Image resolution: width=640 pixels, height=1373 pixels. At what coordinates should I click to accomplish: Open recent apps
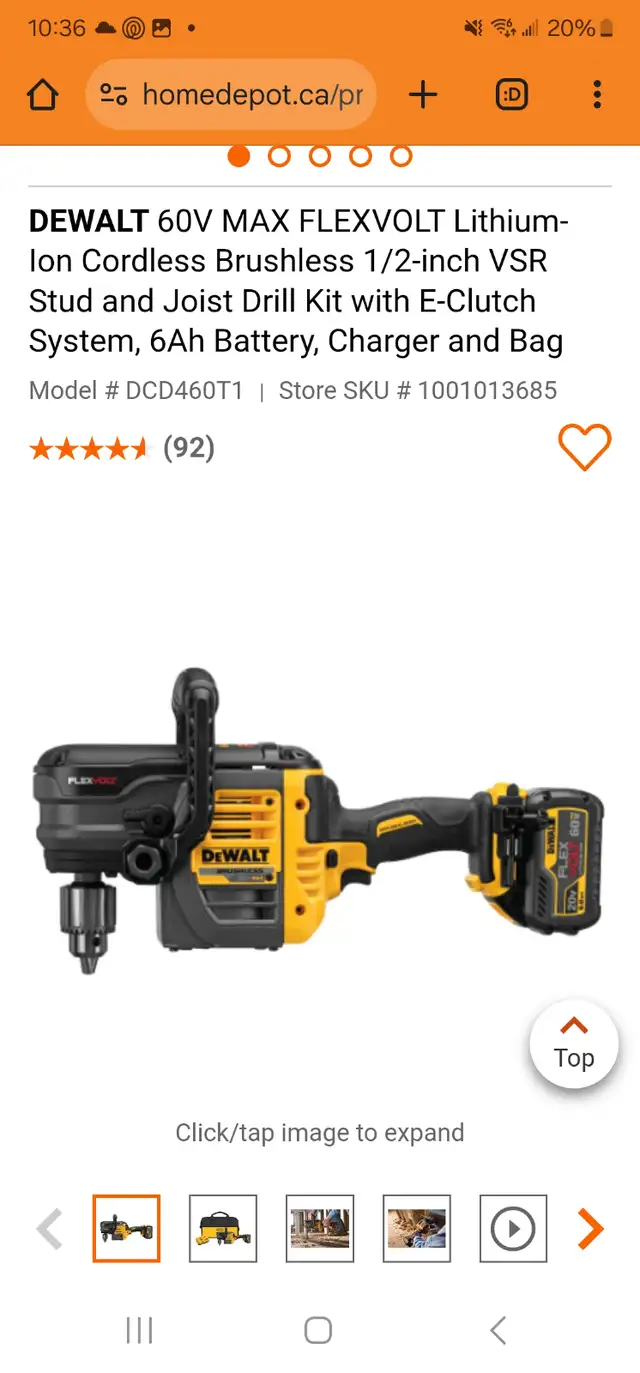pos(139,1330)
